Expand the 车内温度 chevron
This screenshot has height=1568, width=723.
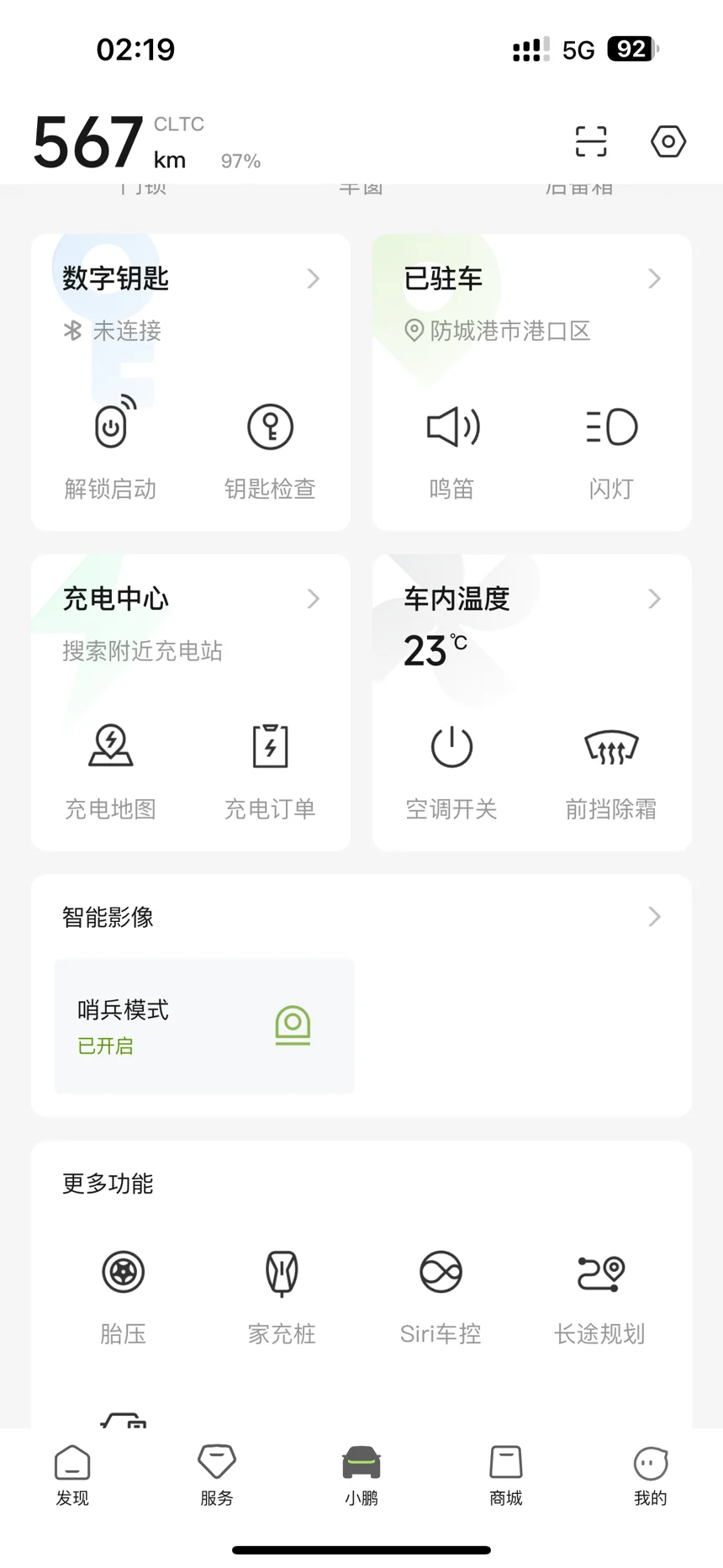point(654,599)
